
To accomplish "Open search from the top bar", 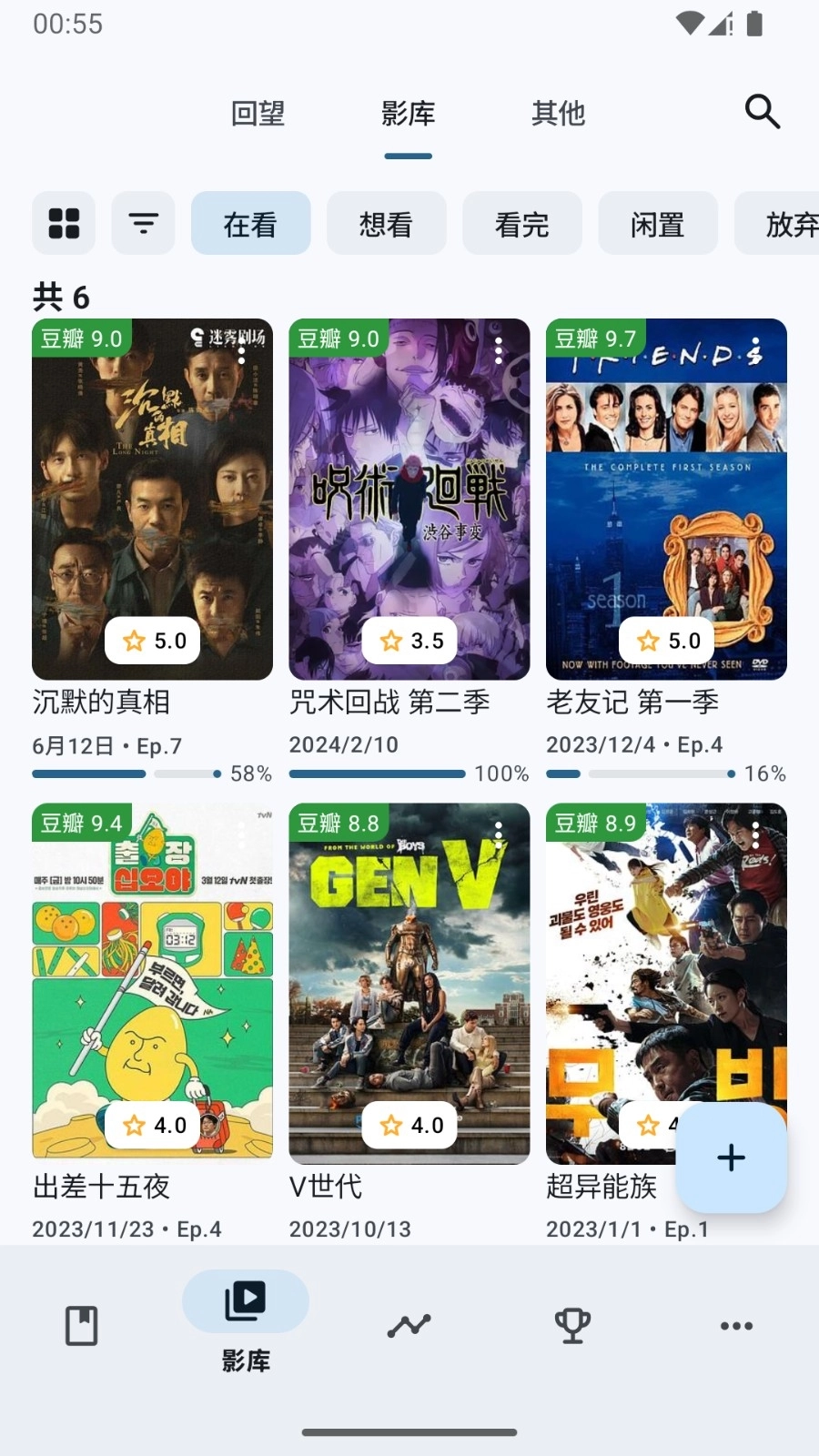I will (763, 112).
